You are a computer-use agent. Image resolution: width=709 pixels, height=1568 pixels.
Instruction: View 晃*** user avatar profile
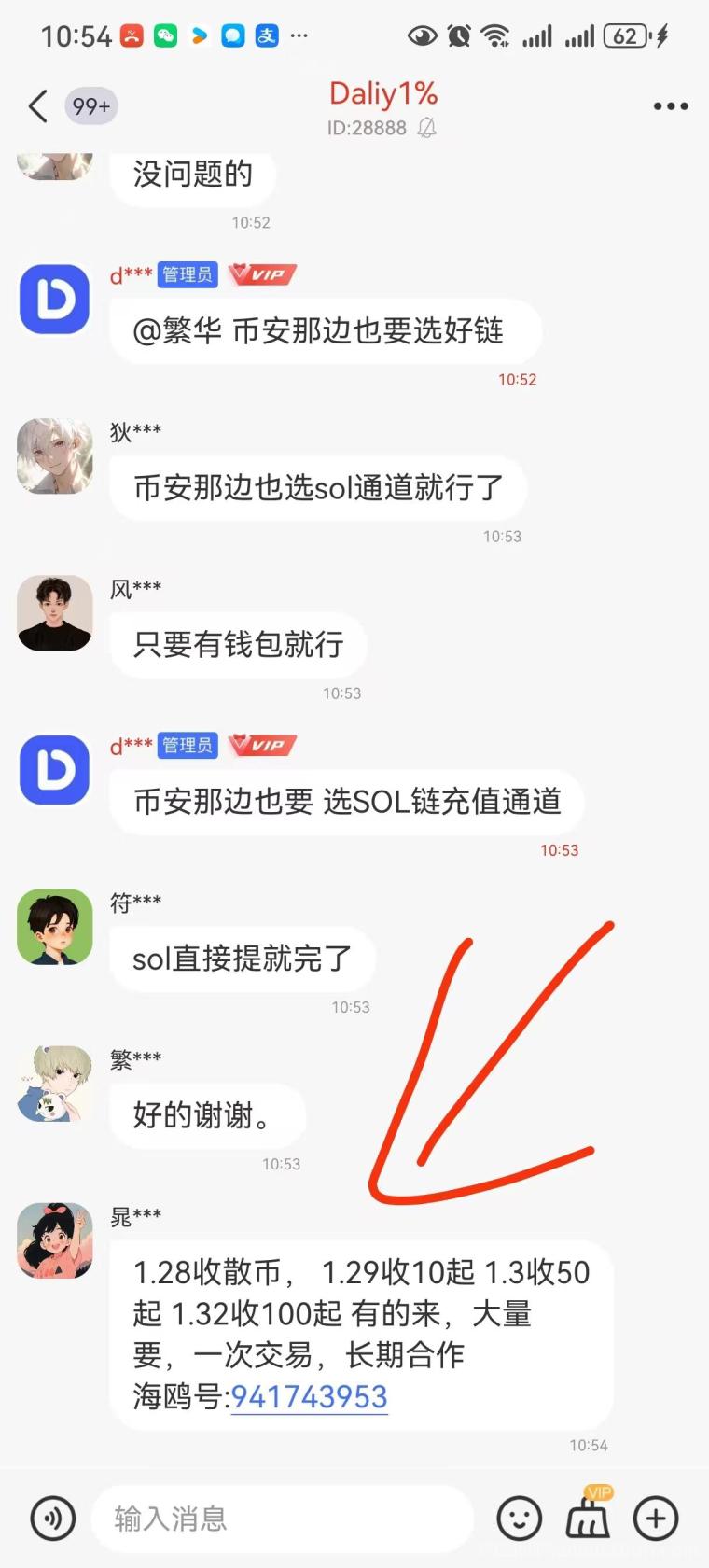point(55,1240)
